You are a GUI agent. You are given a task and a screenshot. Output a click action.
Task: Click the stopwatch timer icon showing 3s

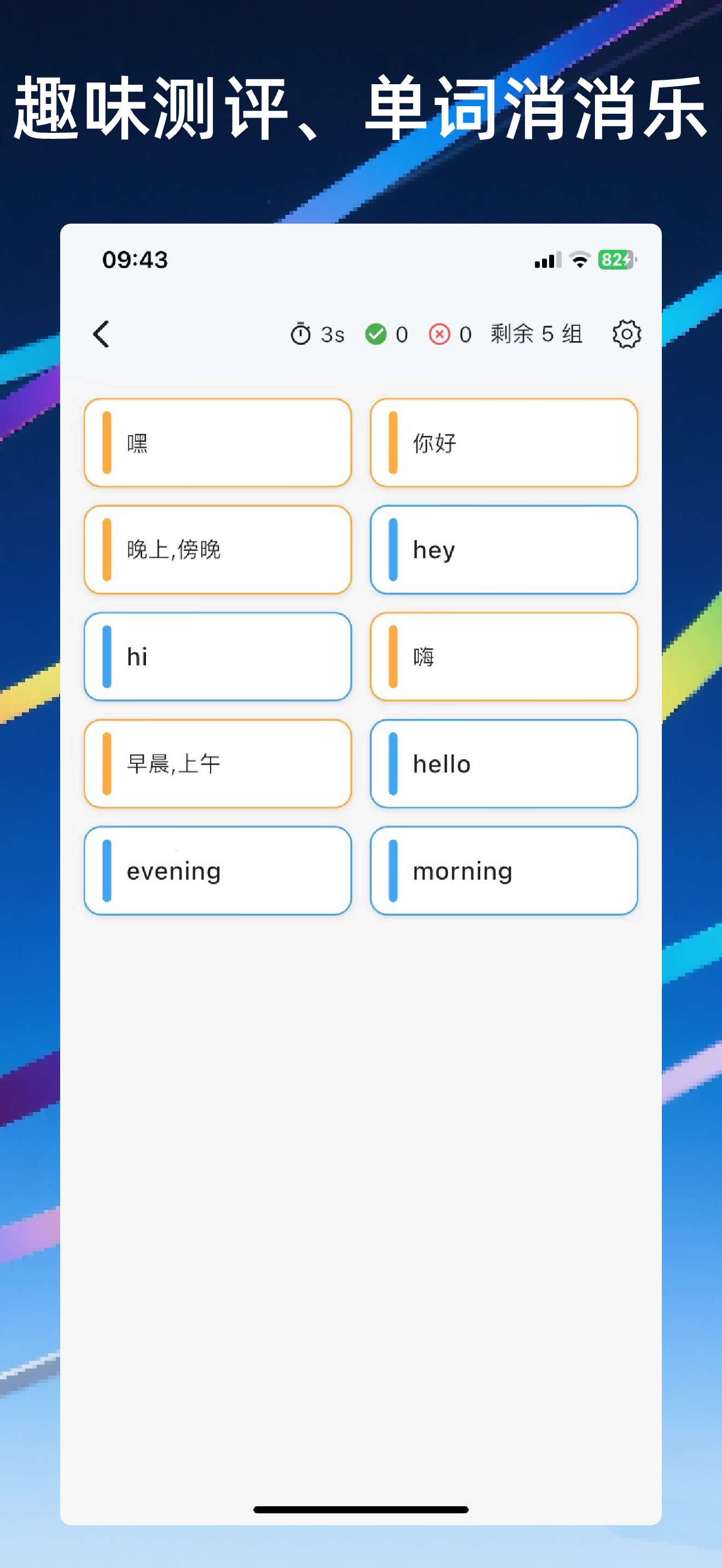pyautogui.click(x=303, y=334)
